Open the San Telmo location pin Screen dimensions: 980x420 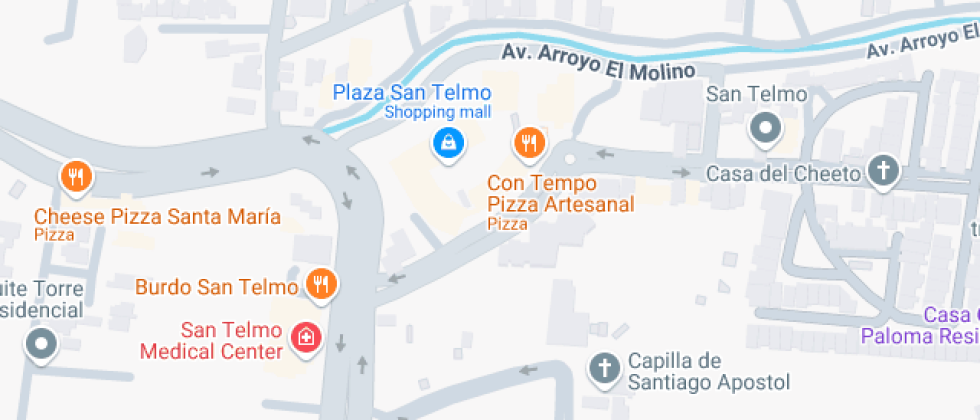tap(767, 128)
